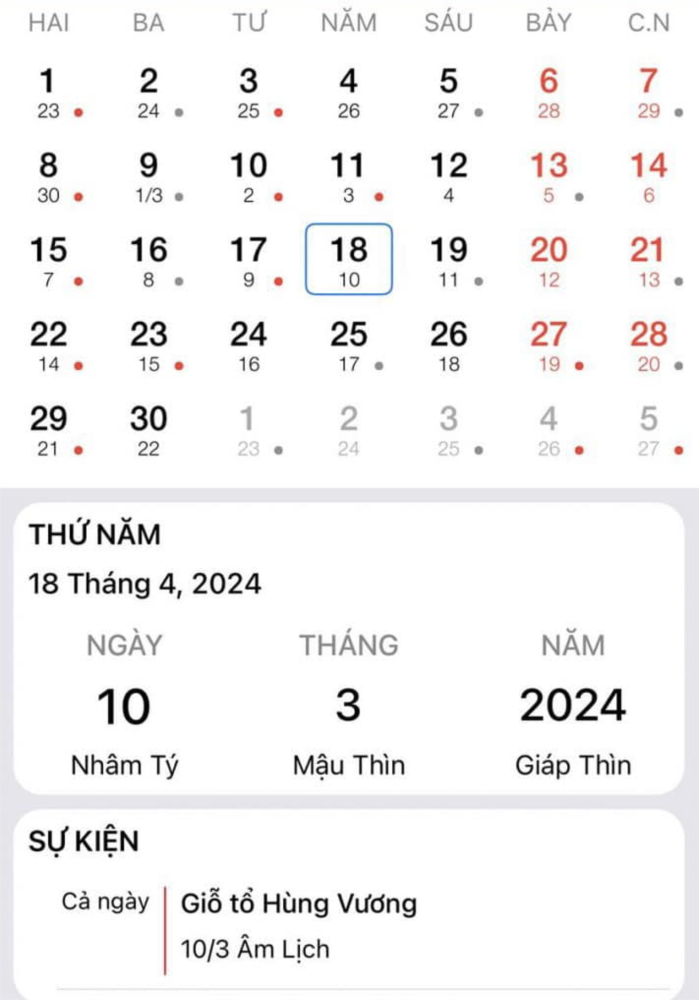
Task: Select the 23rd, lunar day 15
Action: (x=148, y=344)
